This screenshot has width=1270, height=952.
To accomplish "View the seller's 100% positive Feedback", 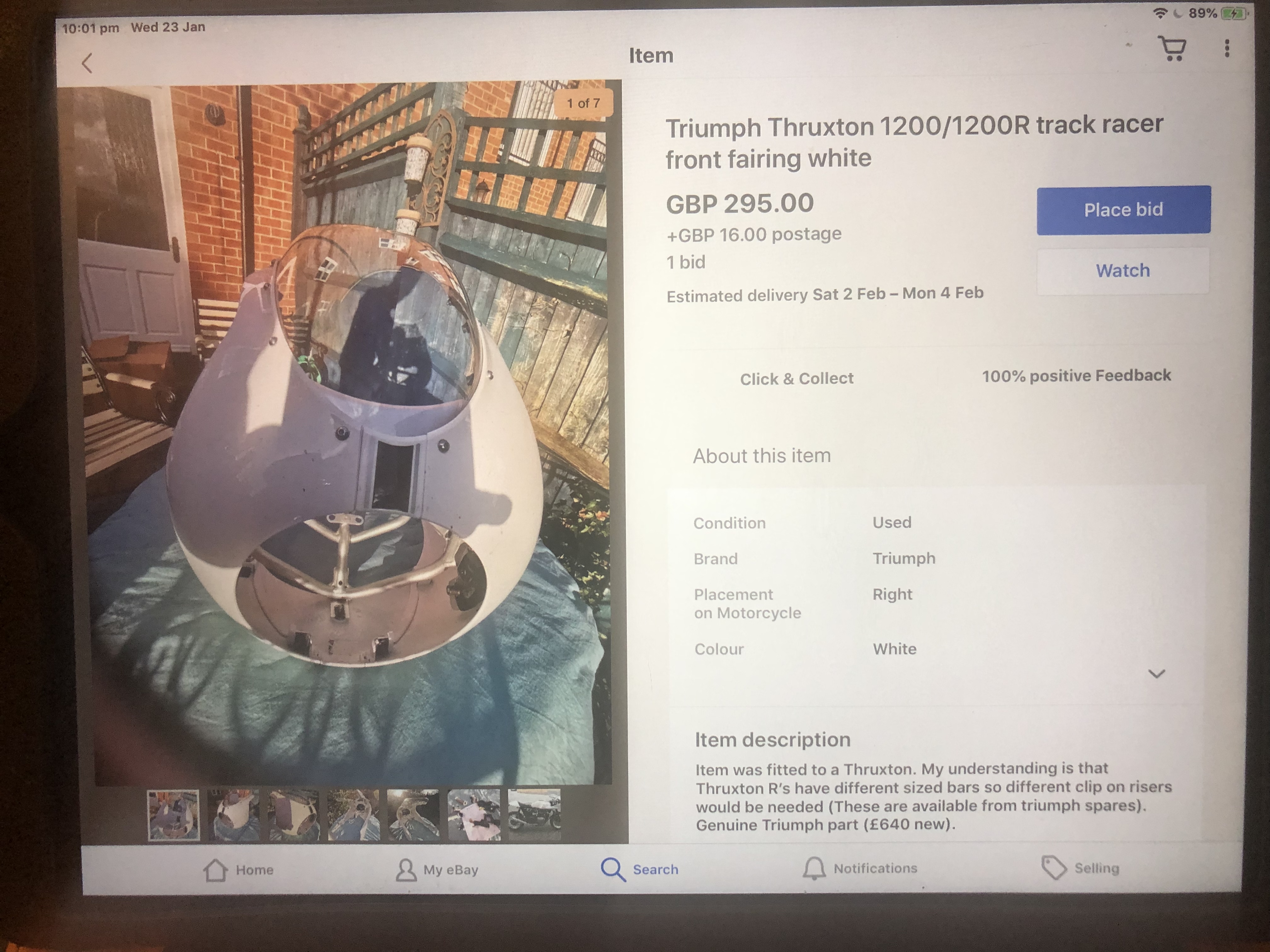I will pos(1076,376).
